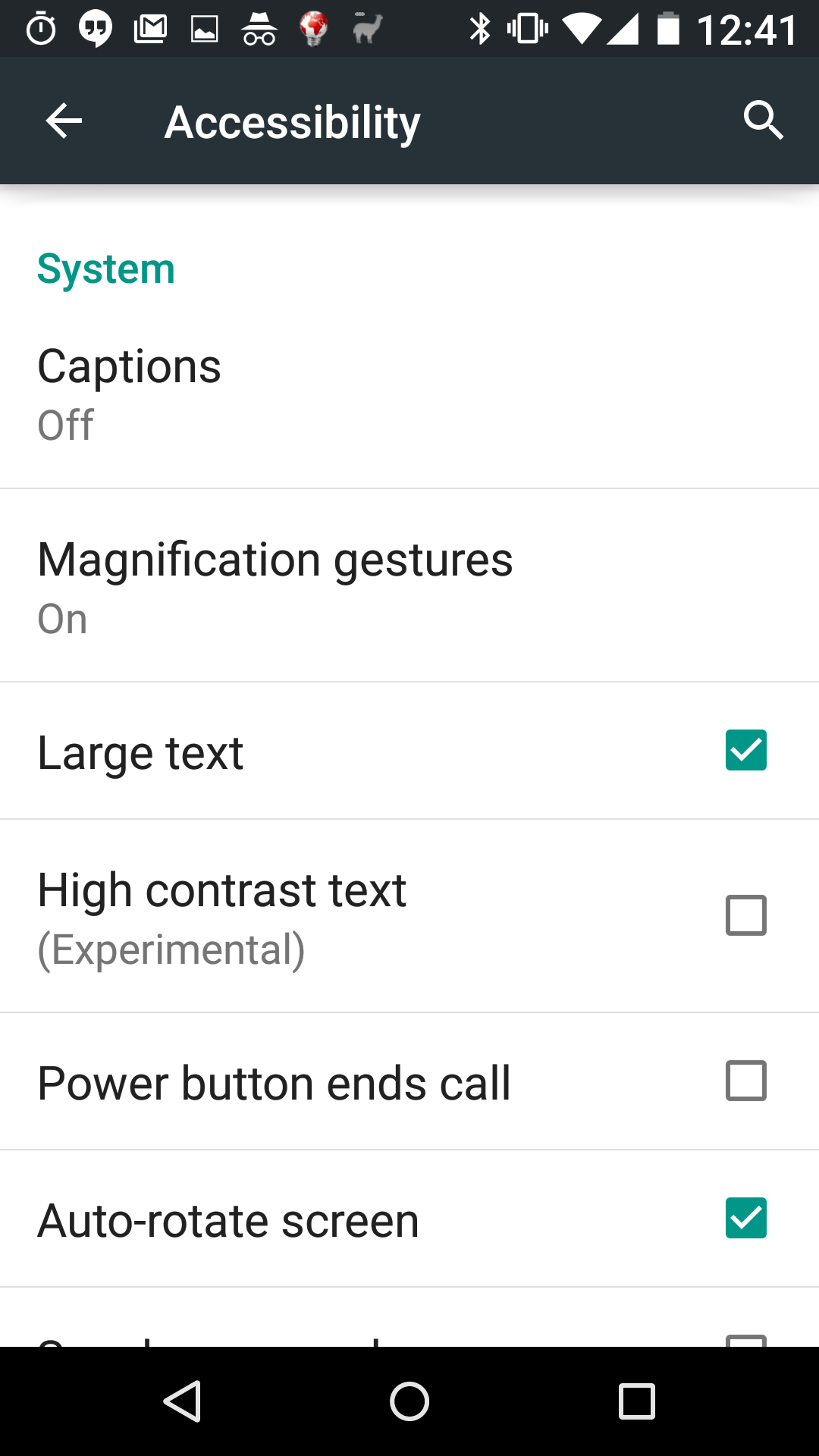
Task: Open Magnification gestures settings
Action: click(x=409, y=586)
